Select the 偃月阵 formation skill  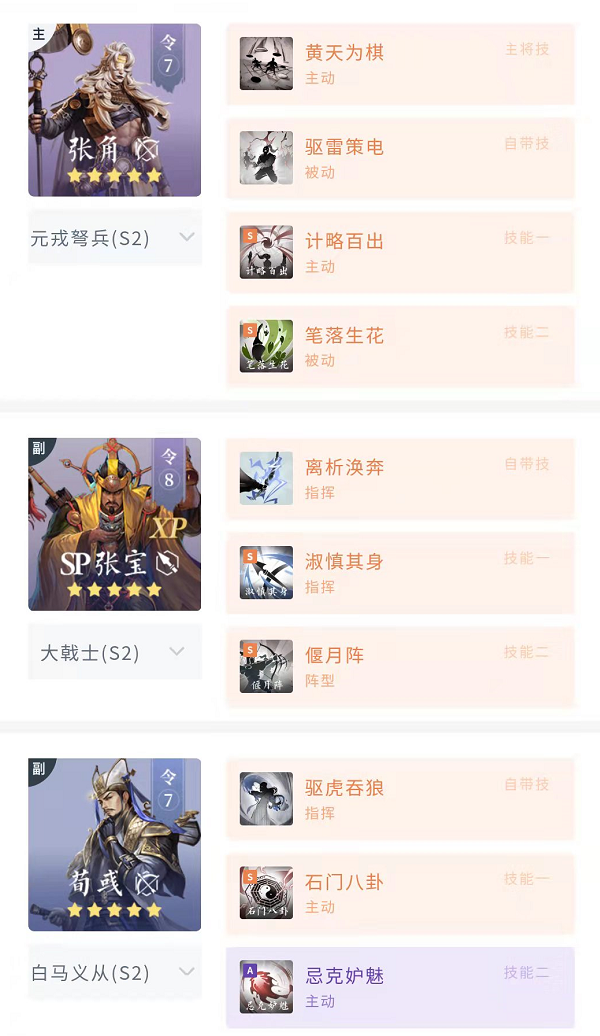(x=400, y=666)
